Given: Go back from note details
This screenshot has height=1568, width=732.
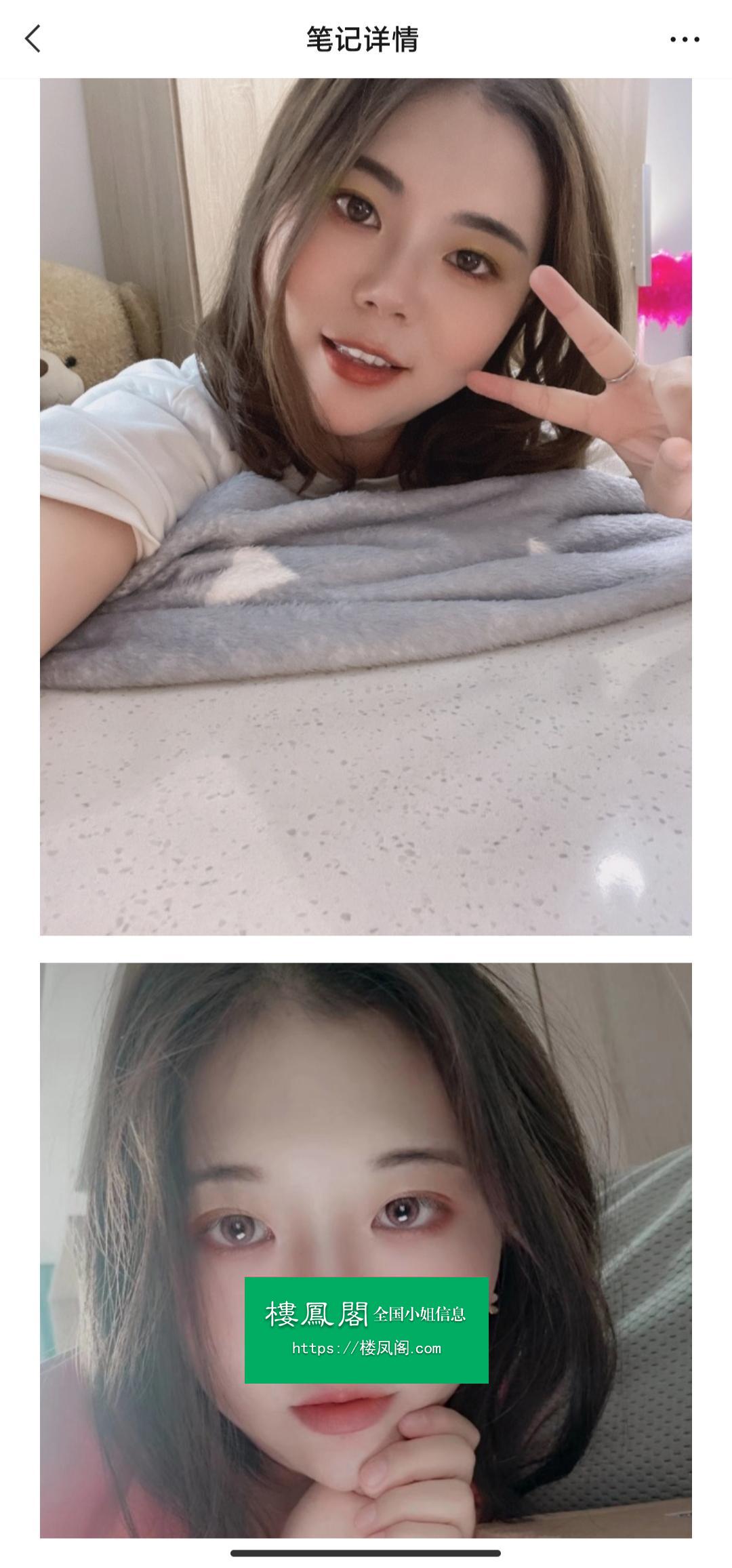Looking at the screenshot, I should click(33, 39).
